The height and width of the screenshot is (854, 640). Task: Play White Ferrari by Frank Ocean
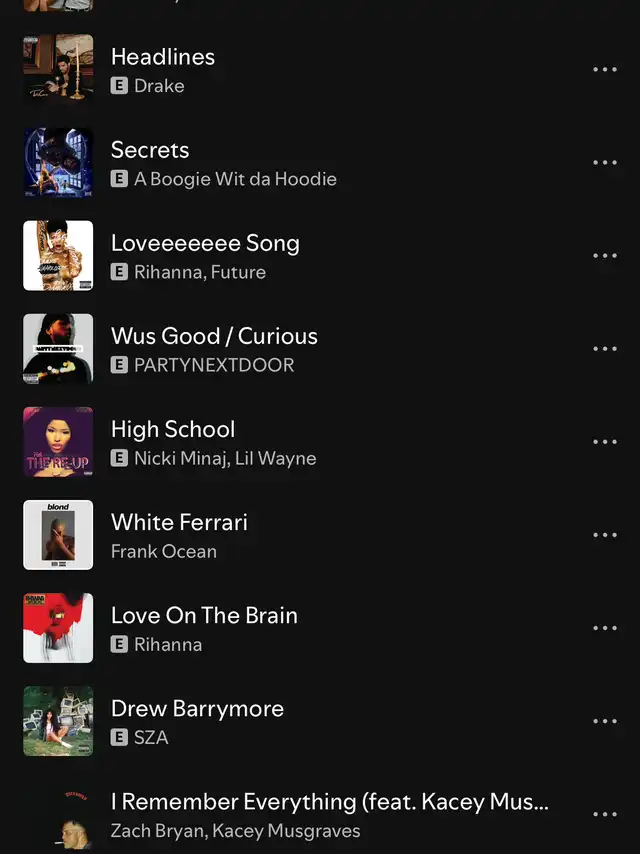(x=179, y=523)
